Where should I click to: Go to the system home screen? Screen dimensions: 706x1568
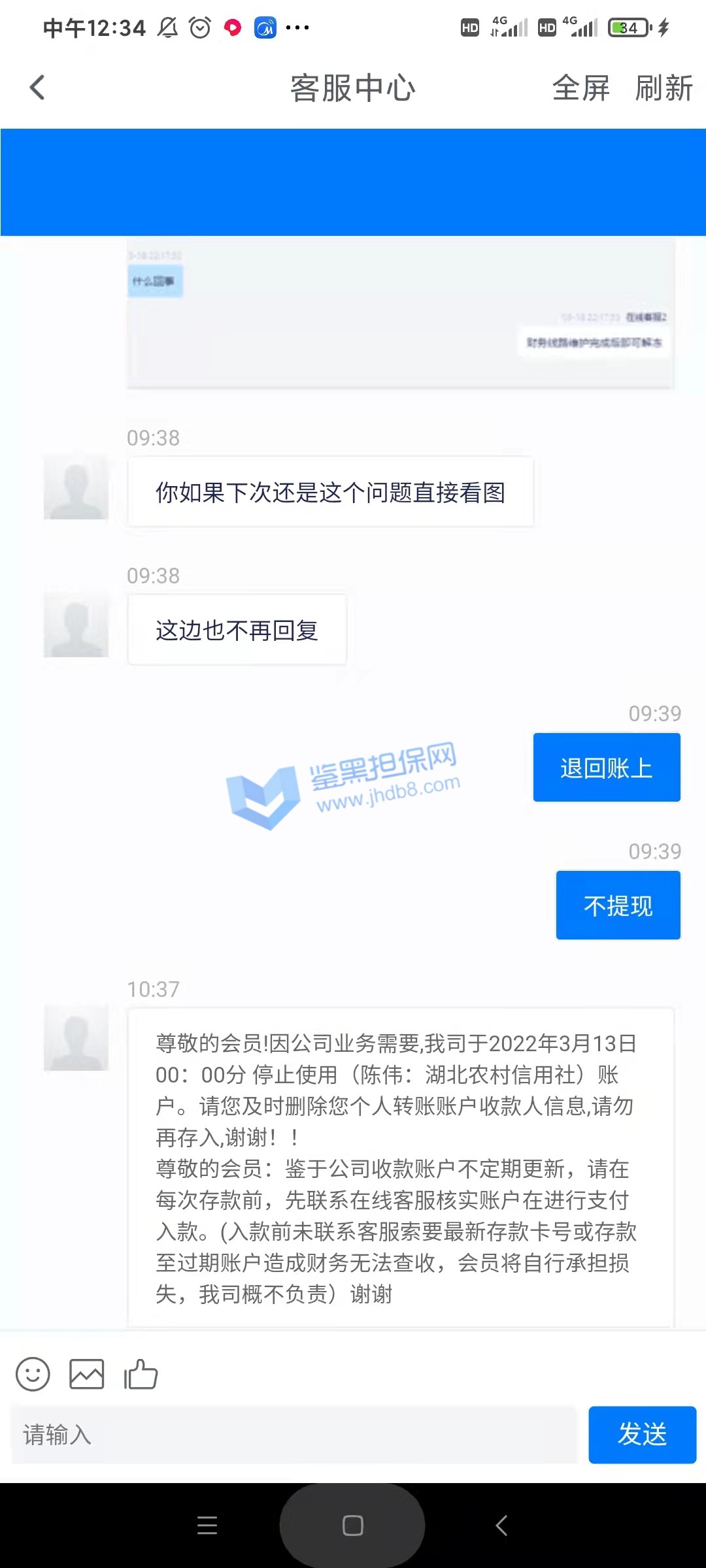point(352,1526)
